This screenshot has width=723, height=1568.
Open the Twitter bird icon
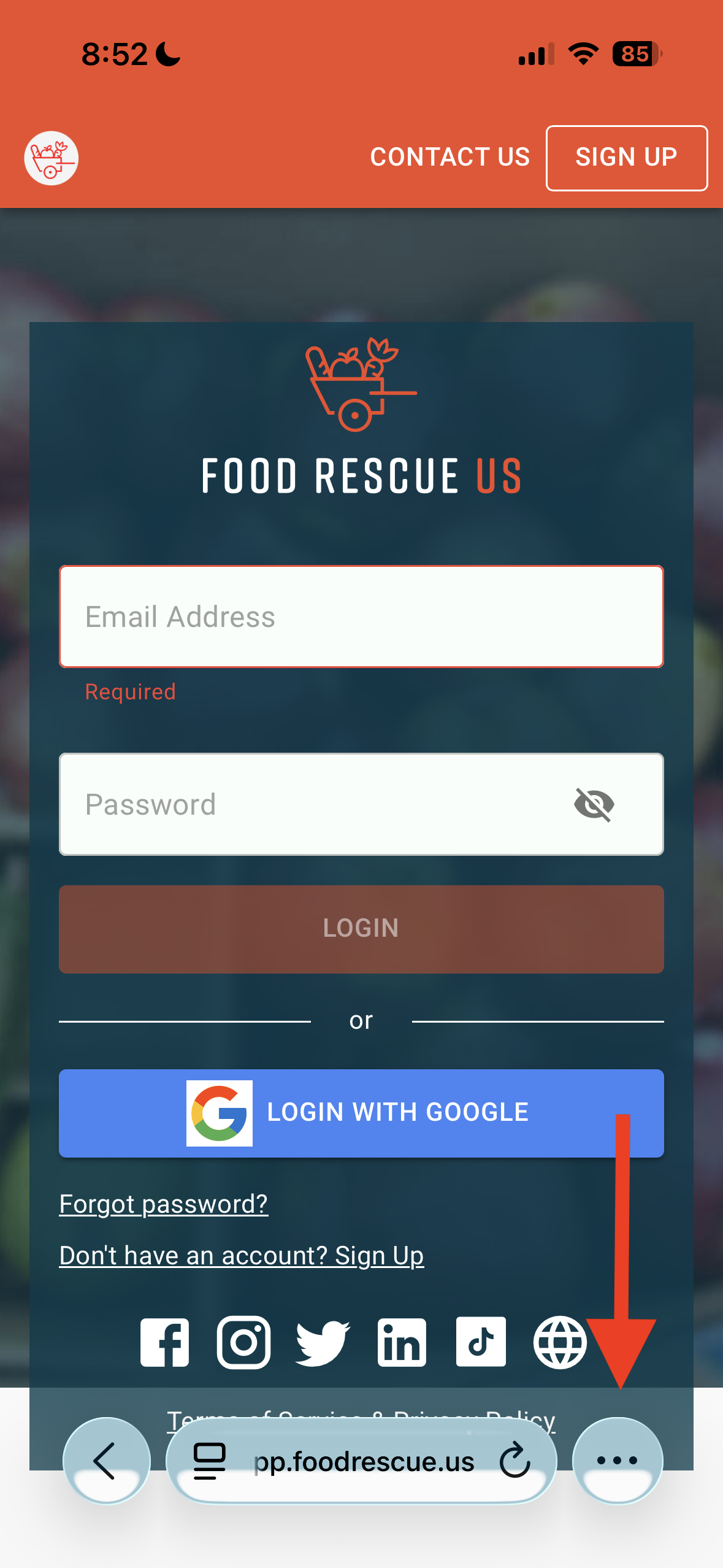[x=323, y=1343]
